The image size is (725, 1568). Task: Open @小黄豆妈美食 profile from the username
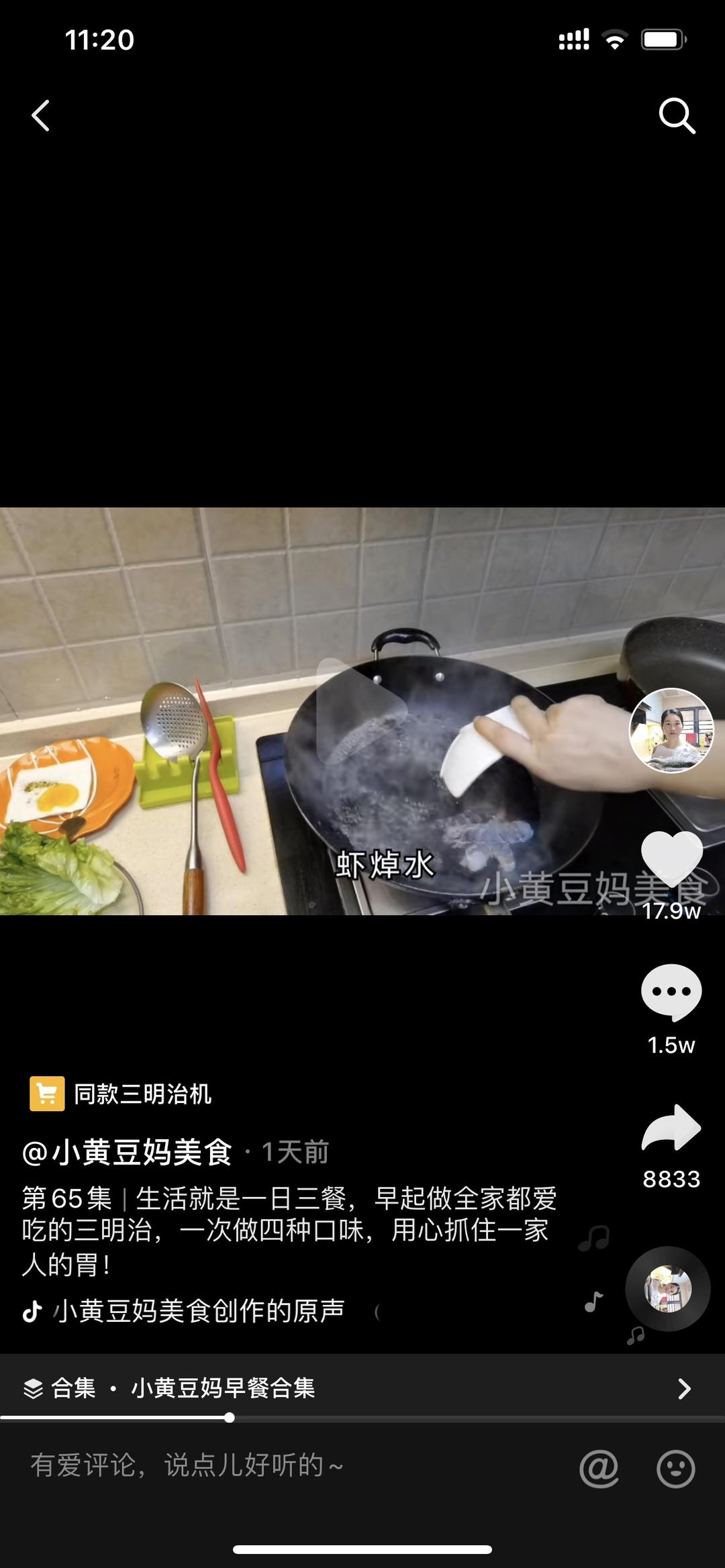[127, 1152]
